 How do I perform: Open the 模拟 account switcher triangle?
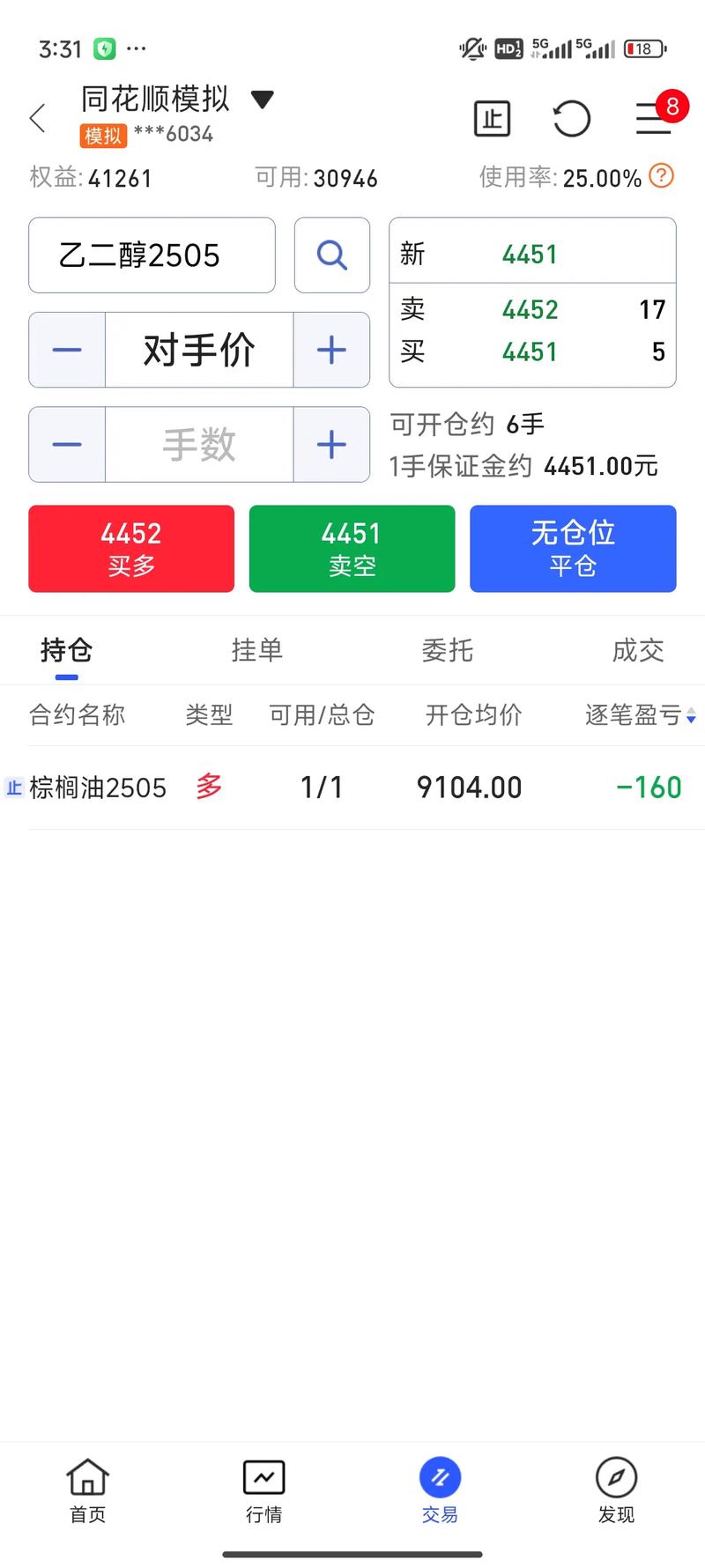click(x=263, y=100)
